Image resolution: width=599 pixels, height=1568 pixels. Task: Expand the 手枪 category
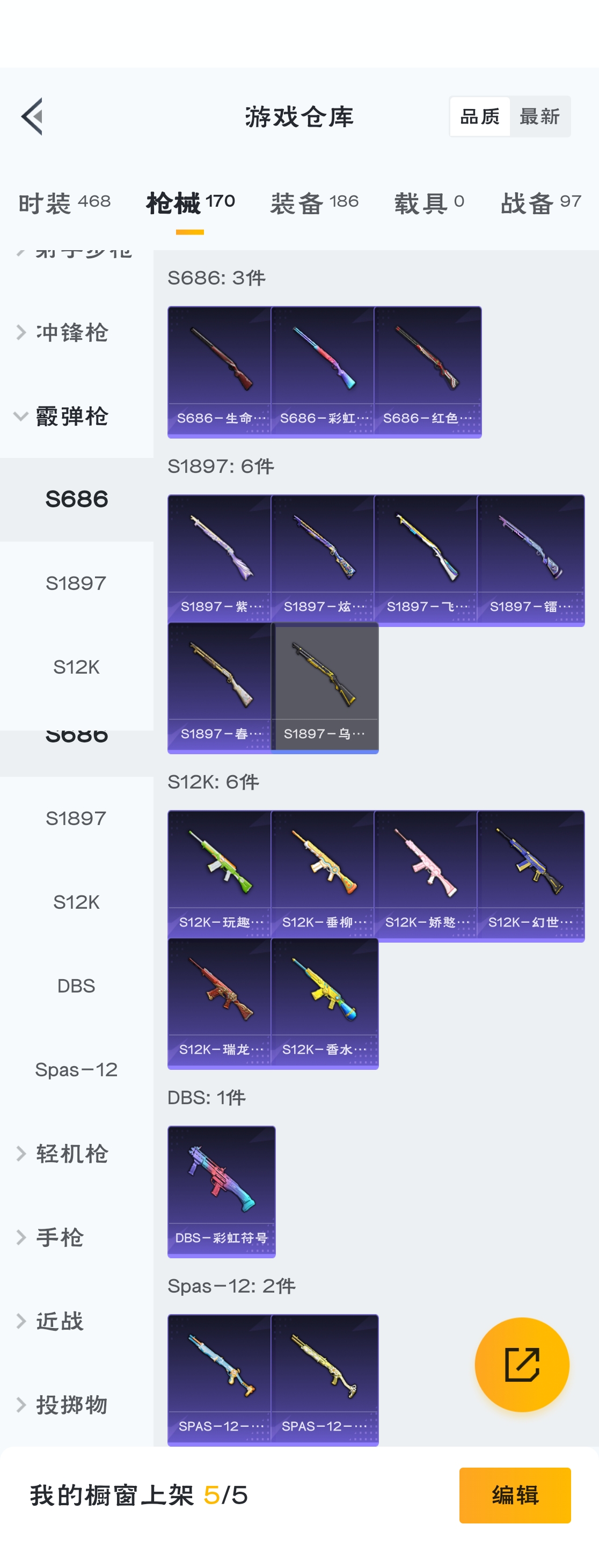pos(60,1237)
